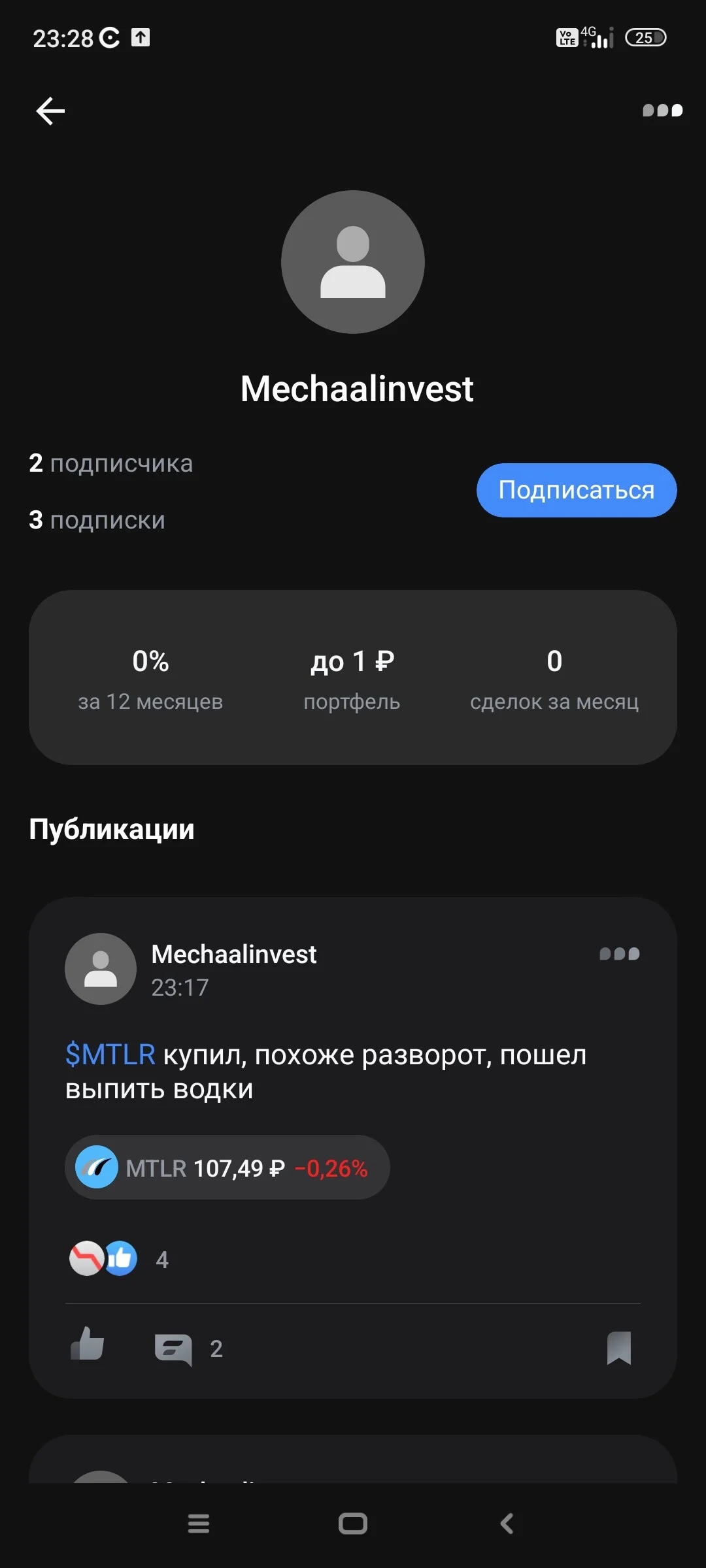Open the MTLR 107,49 ₽ stock chip
The width and height of the screenshot is (706, 1568).
point(227,1168)
